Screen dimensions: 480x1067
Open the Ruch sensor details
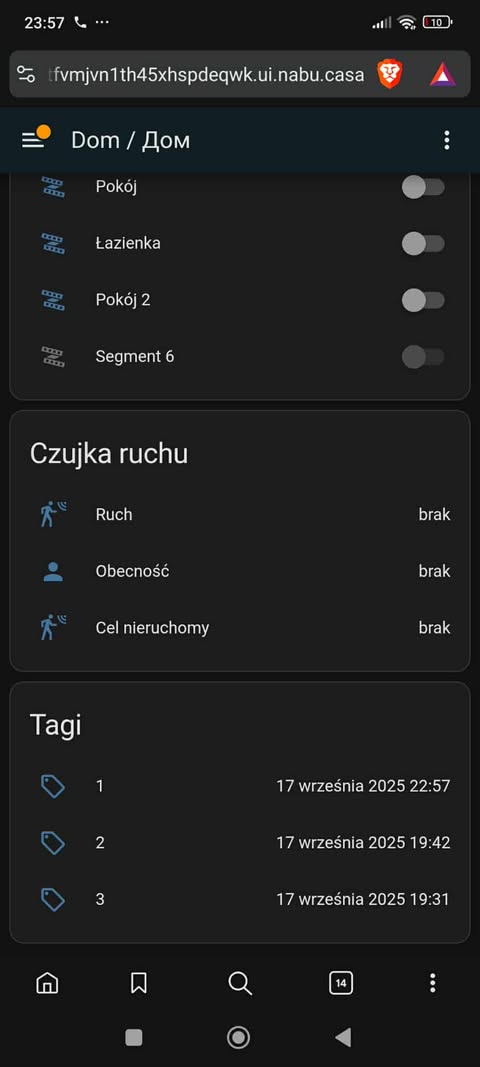pyautogui.click(x=240, y=514)
